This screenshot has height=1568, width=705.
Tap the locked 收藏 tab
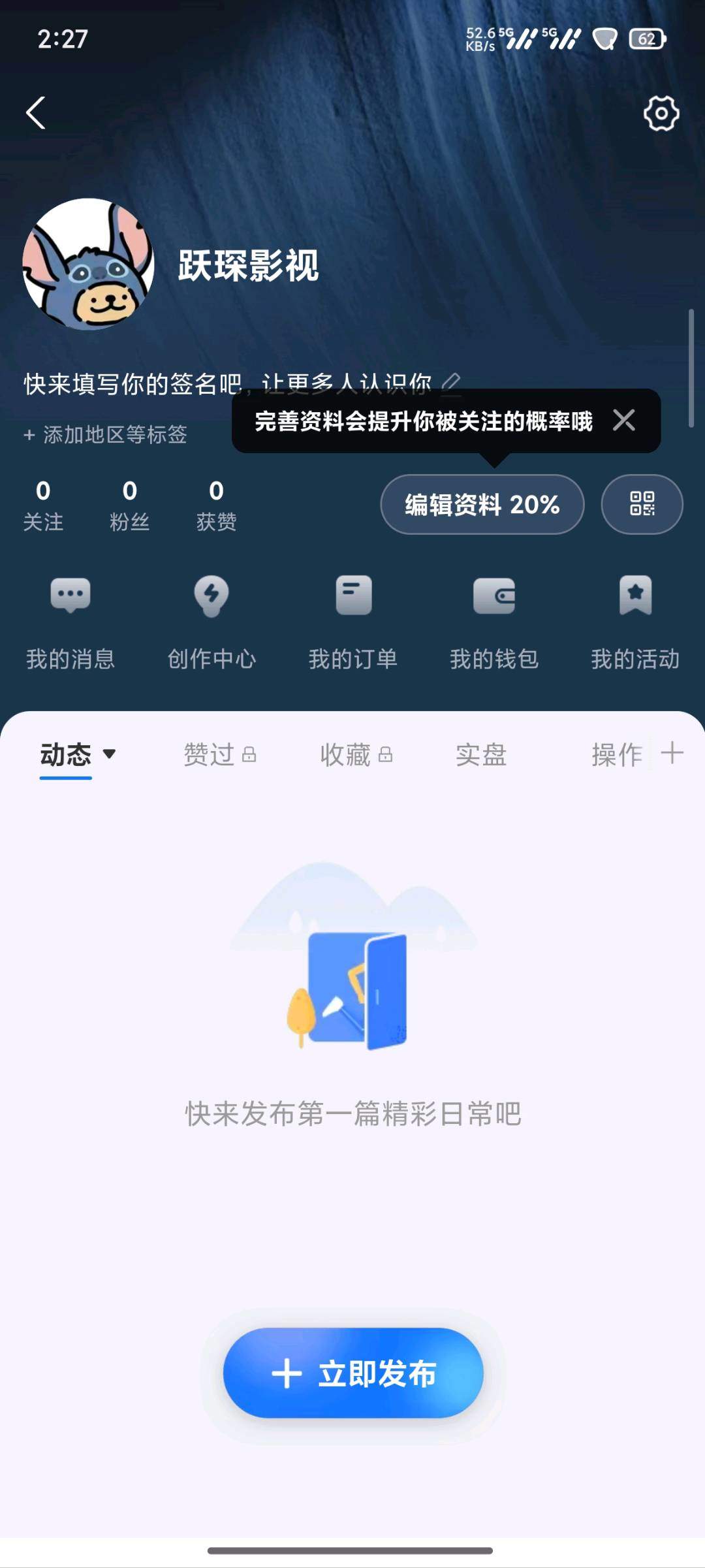[356, 756]
